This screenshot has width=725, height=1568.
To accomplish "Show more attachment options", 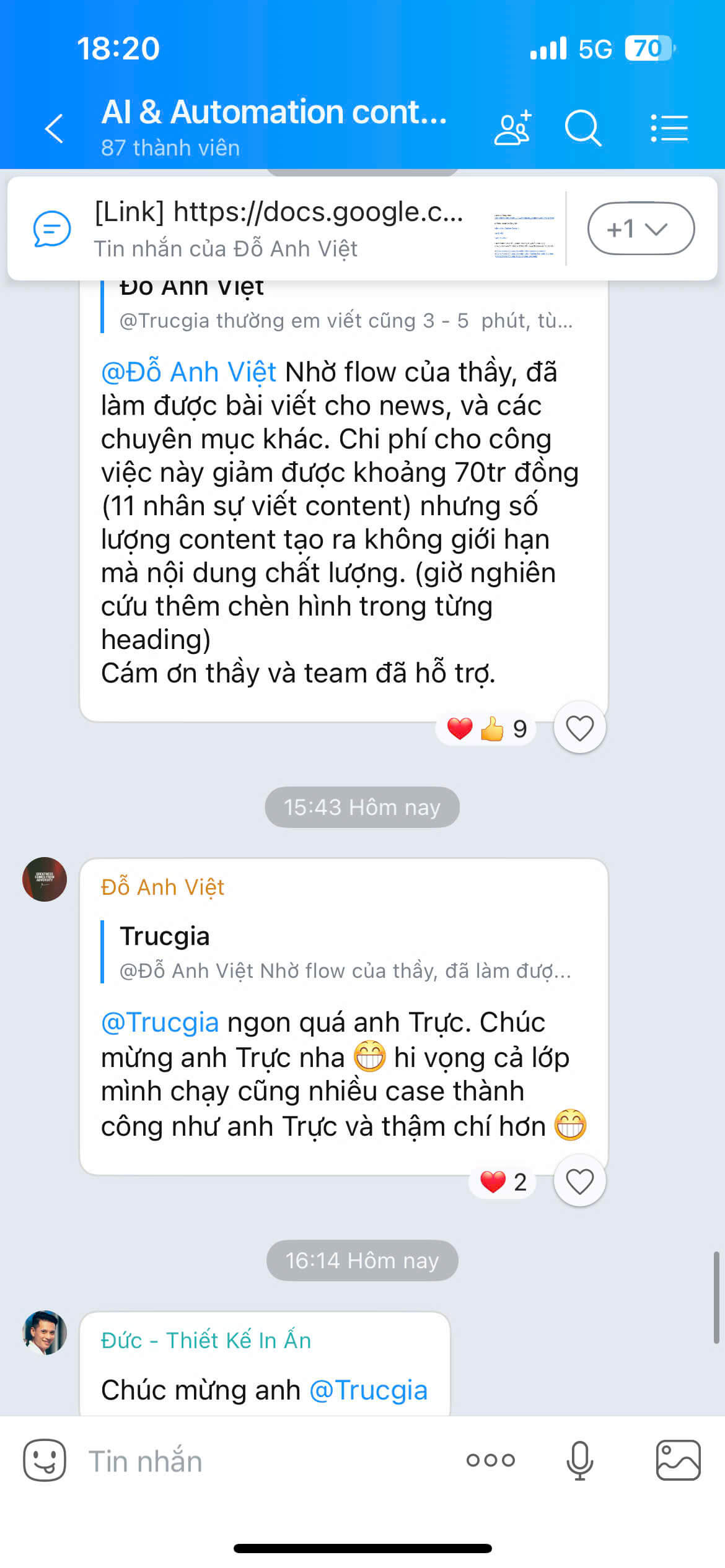I will [490, 1460].
